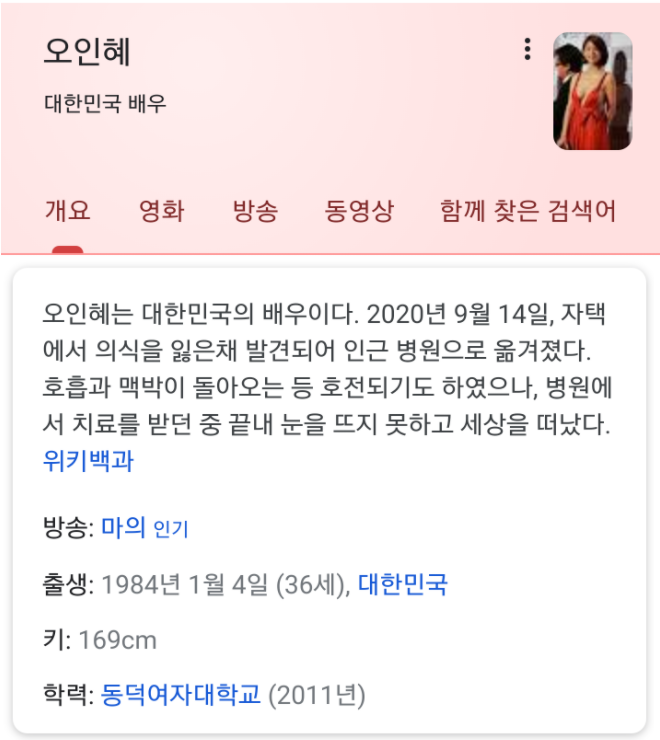Switch to the 개요 tab

click(67, 211)
